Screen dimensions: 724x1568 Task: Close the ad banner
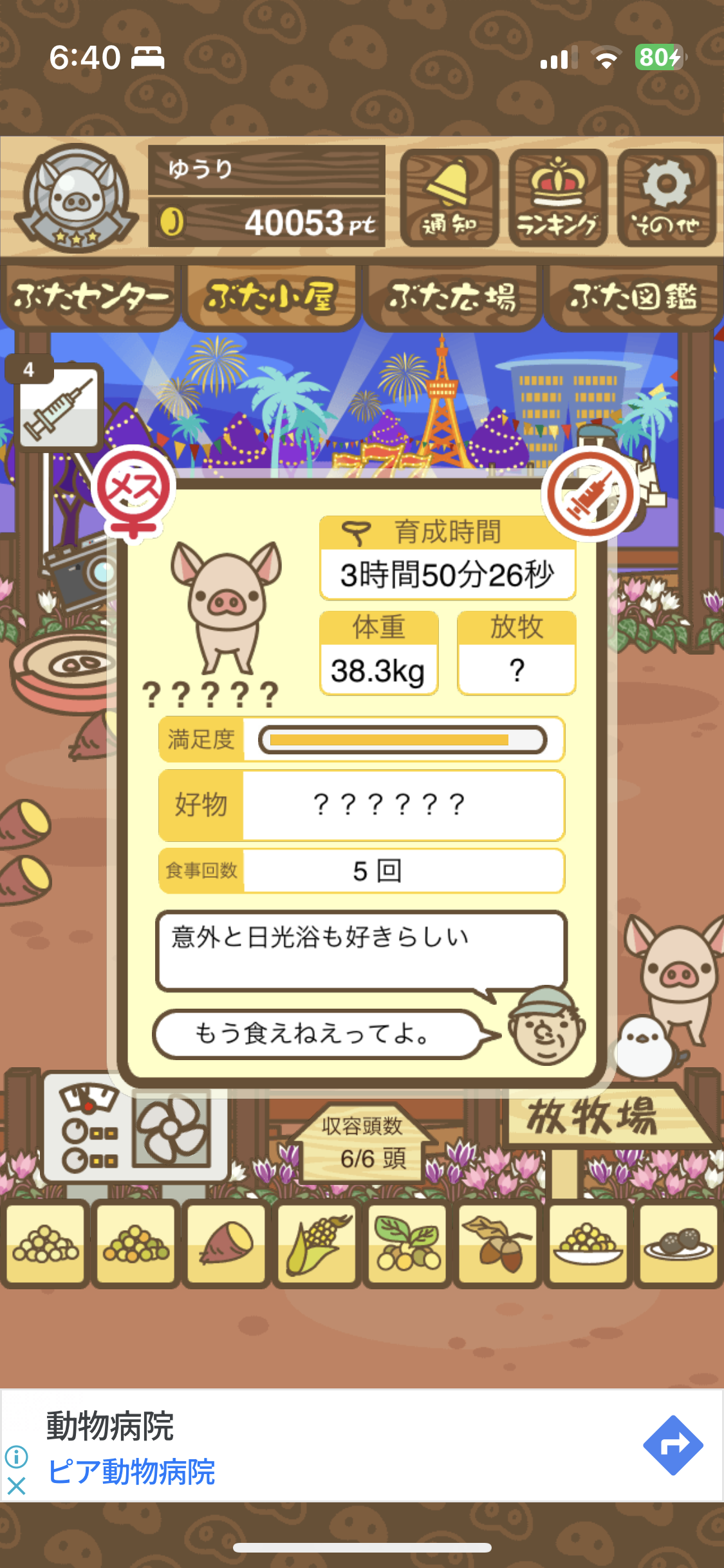point(16,1486)
